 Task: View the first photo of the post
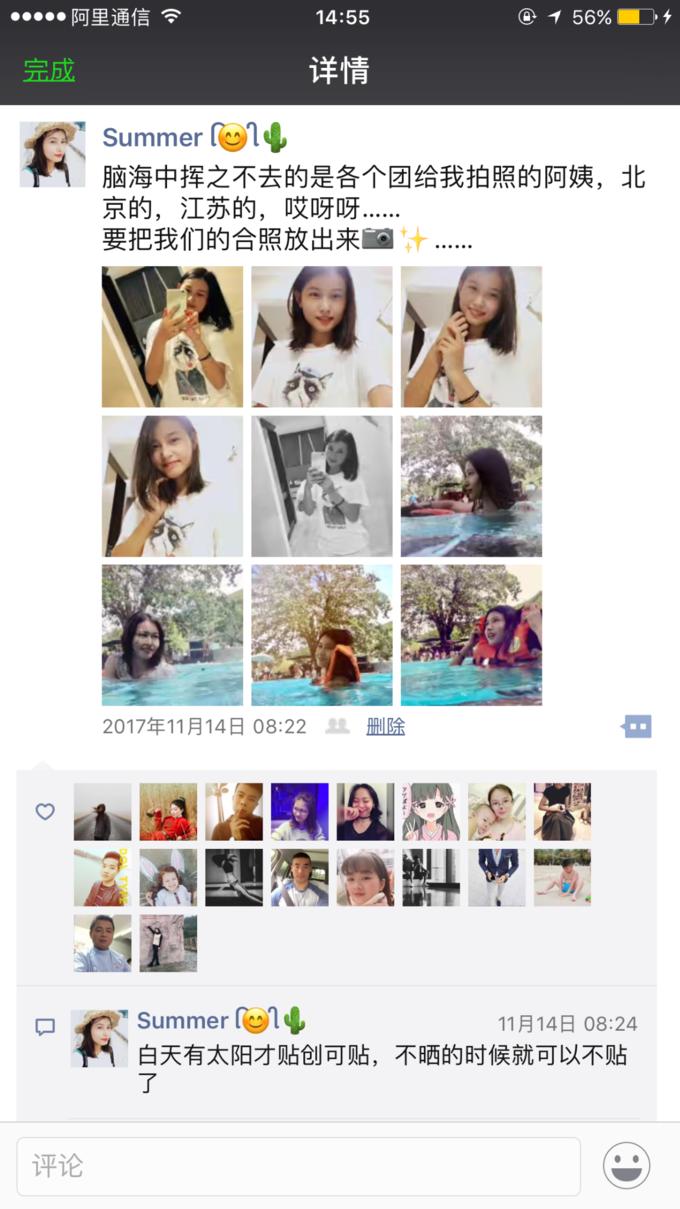pos(172,336)
